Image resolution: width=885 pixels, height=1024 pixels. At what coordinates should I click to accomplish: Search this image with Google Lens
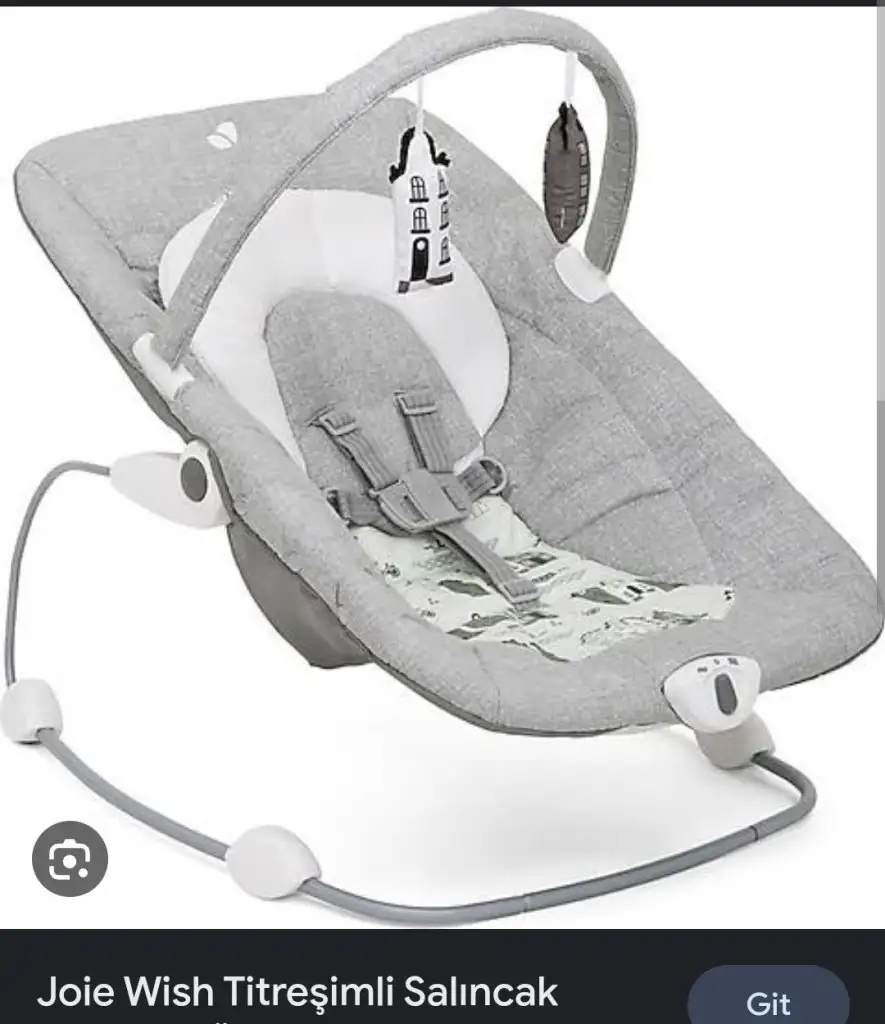[69, 858]
